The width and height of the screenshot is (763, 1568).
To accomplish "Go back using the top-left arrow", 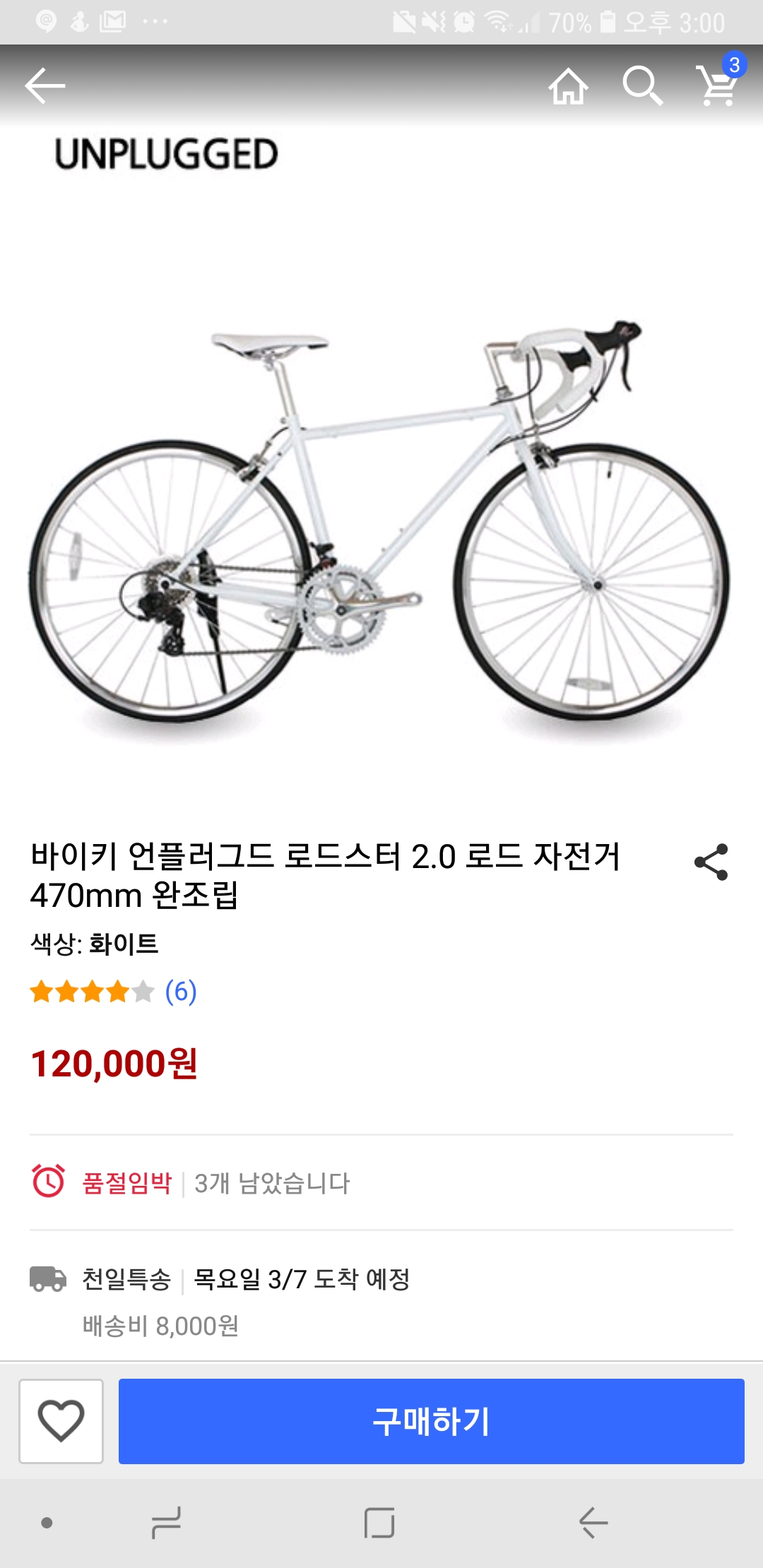I will (45, 86).
